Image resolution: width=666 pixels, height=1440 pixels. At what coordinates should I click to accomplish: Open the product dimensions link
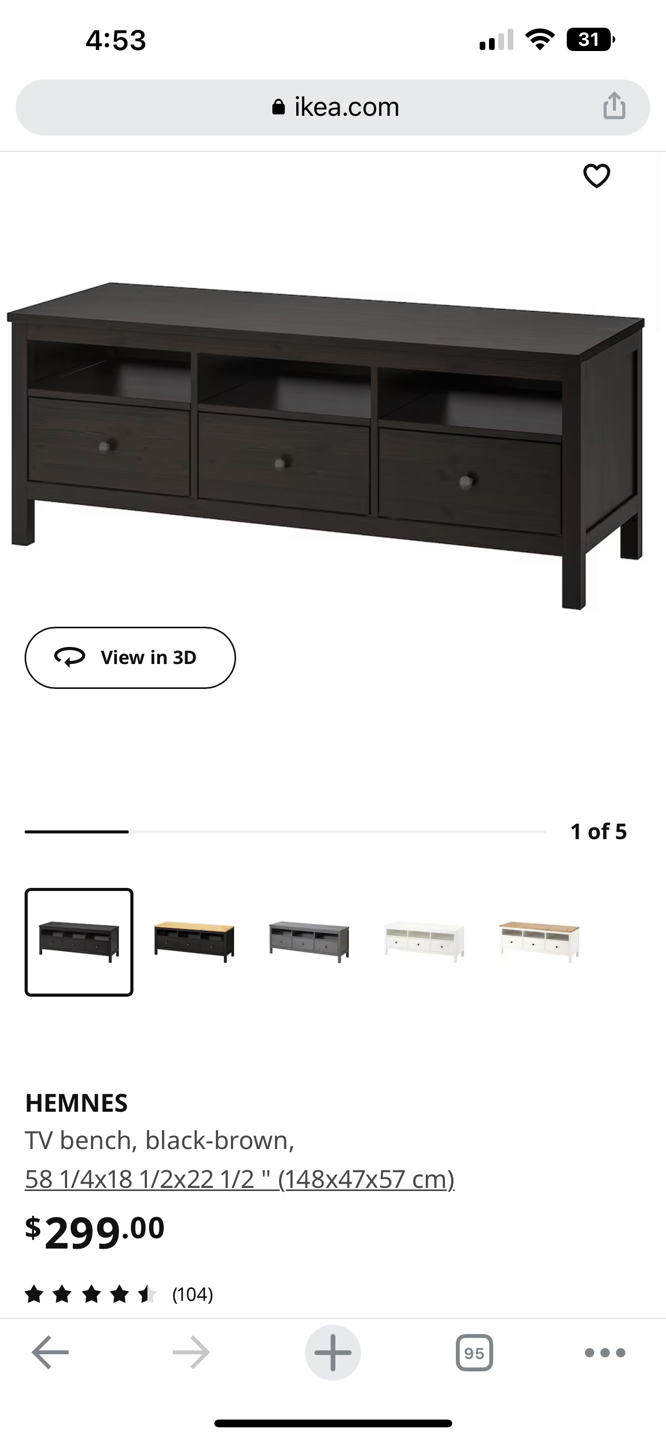pos(240,1179)
